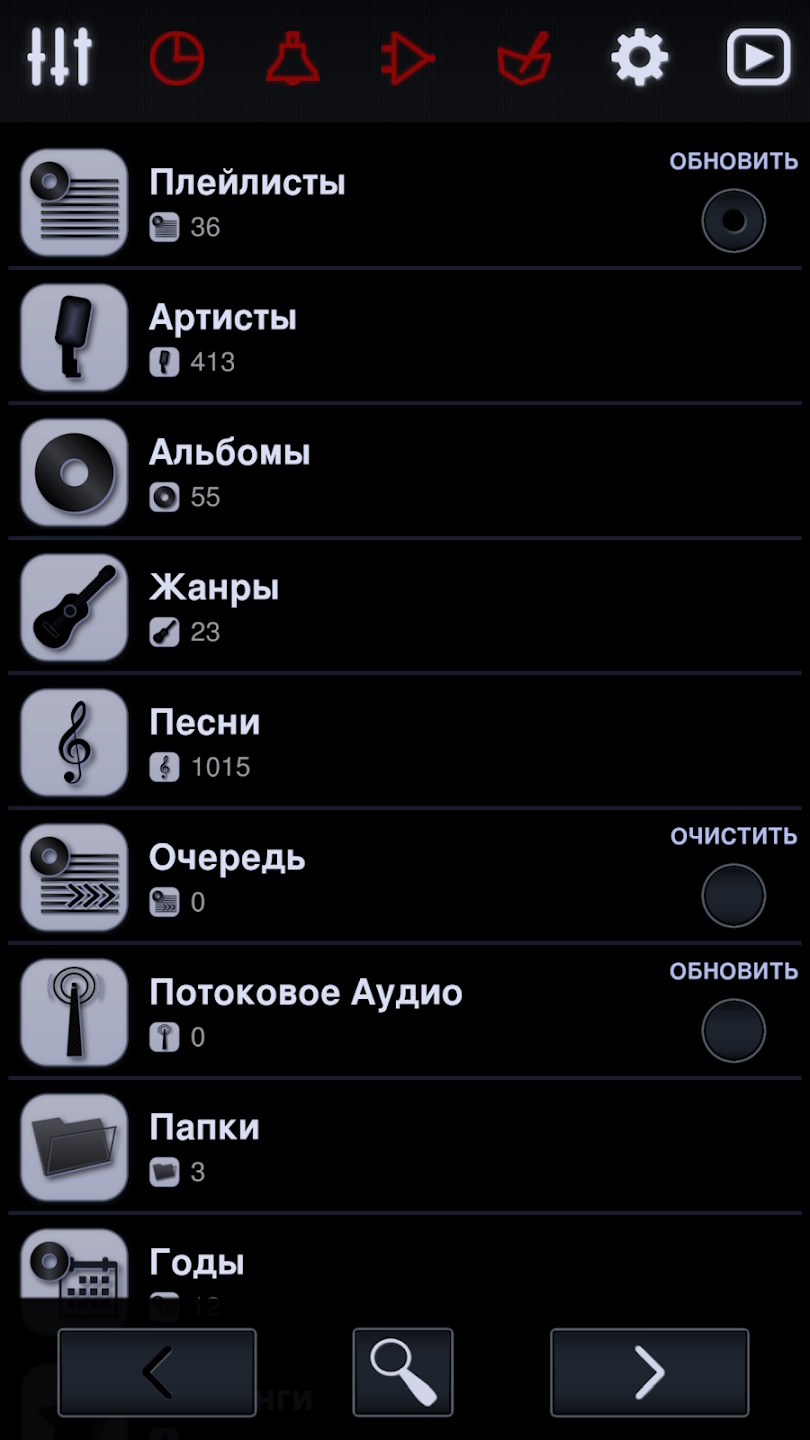This screenshot has height=1440, width=810.
Task: Tap the red bell icon
Action: (292, 58)
